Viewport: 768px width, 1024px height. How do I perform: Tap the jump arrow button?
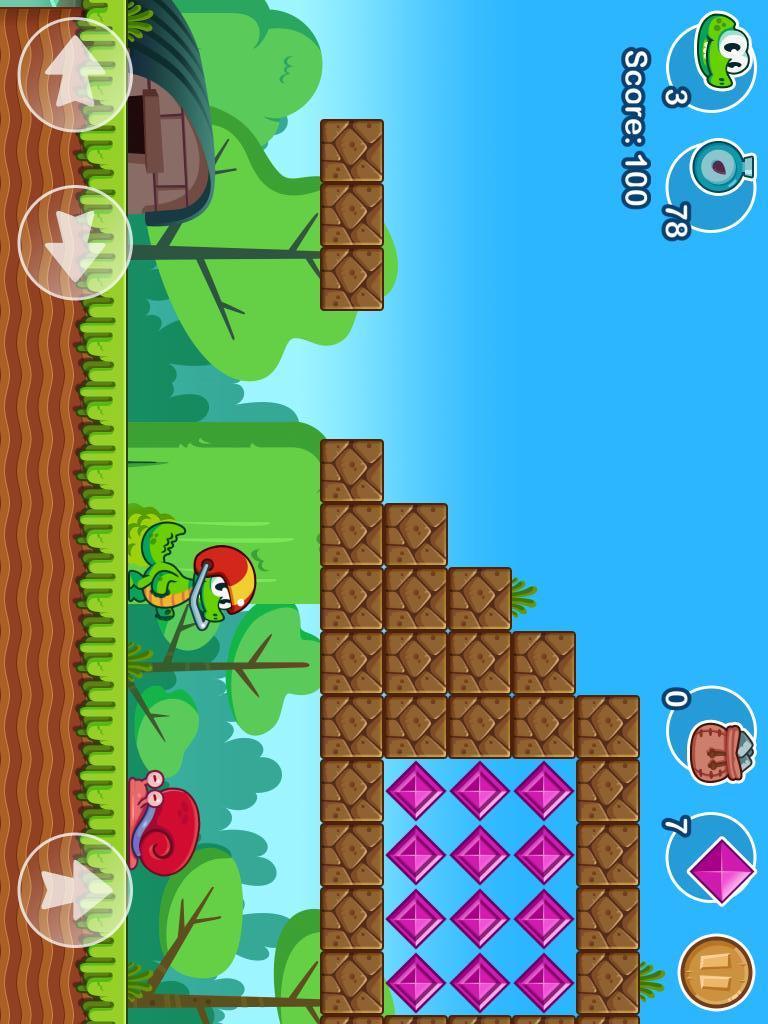point(75,890)
